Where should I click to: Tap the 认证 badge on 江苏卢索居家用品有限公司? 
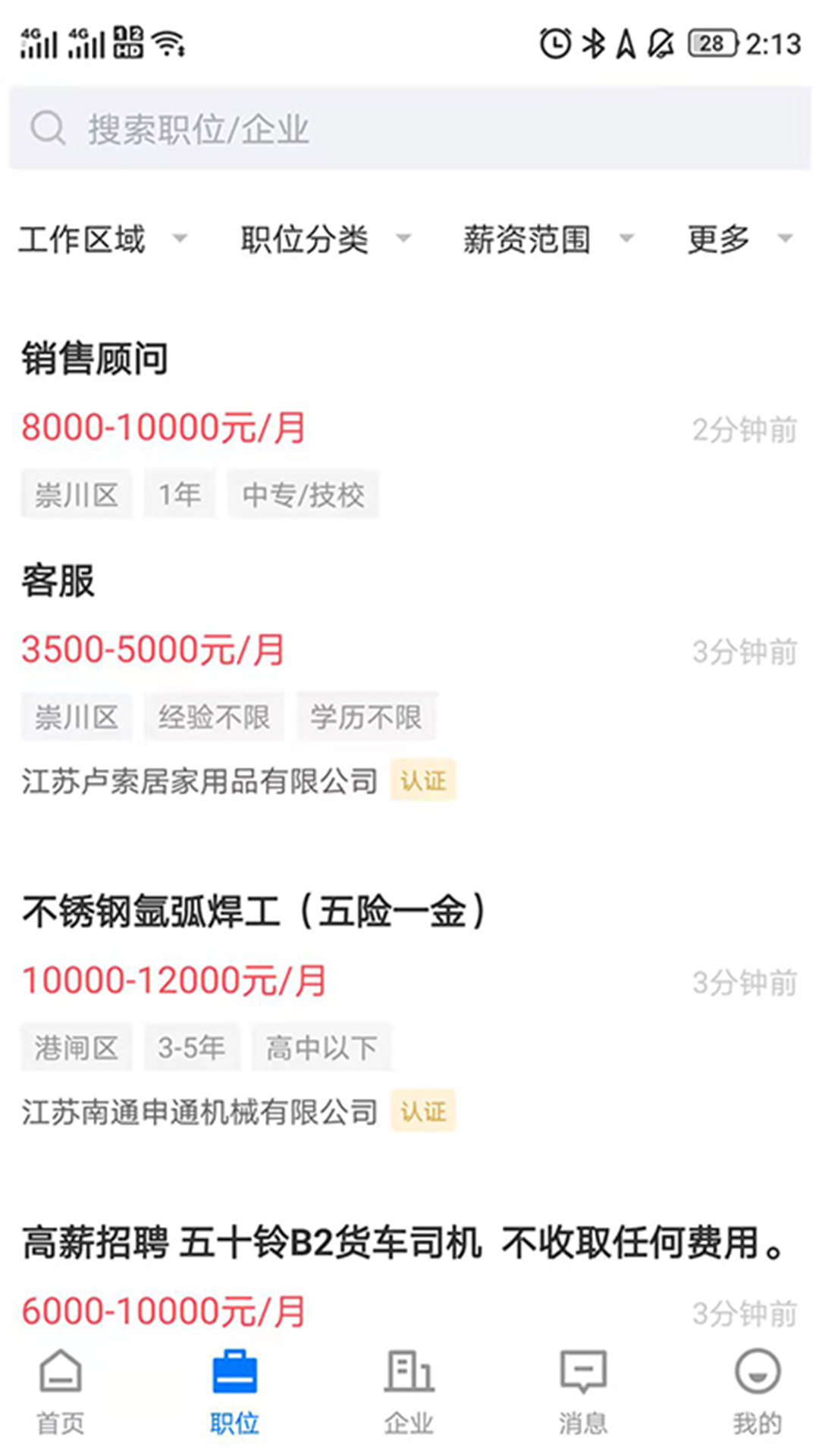click(x=423, y=781)
